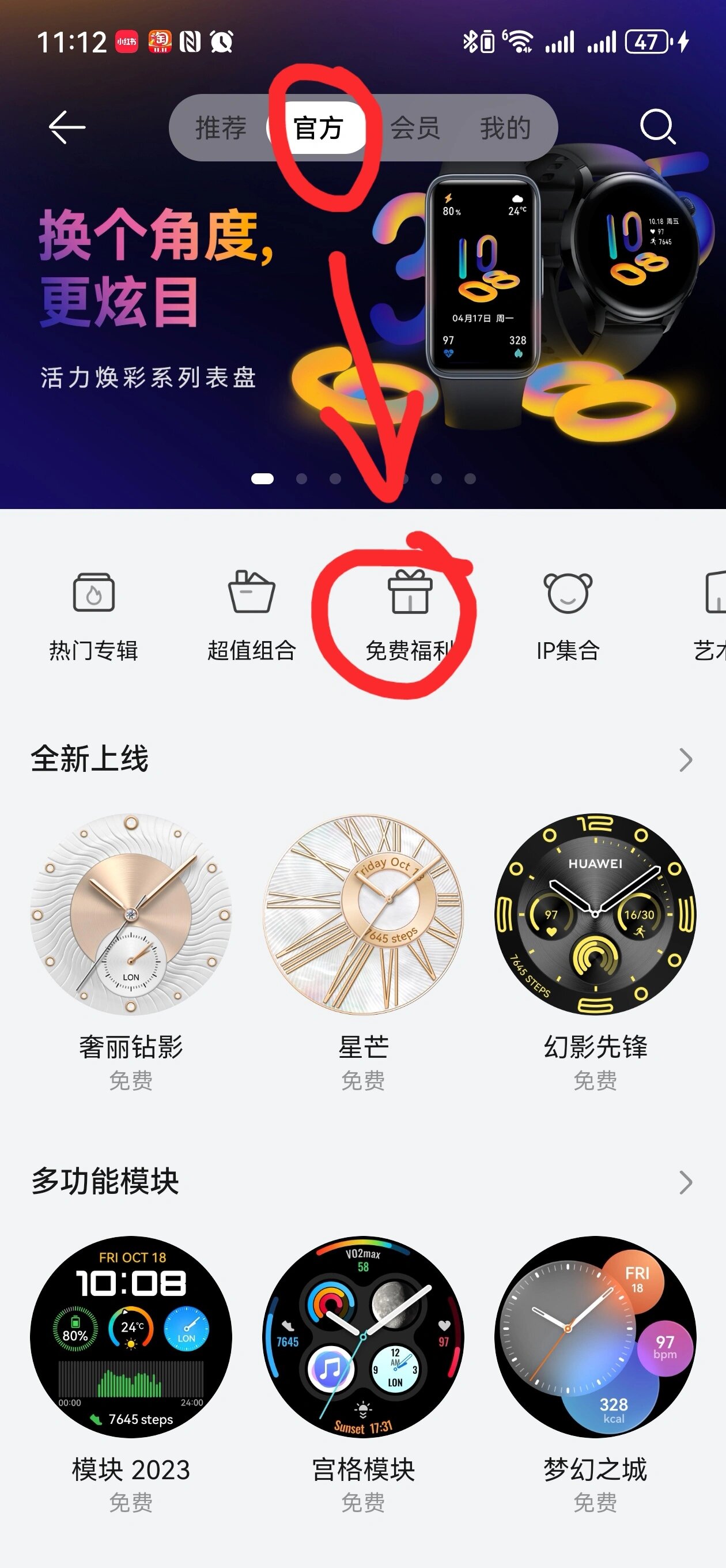Image resolution: width=726 pixels, height=1568 pixels.
Task: Tap 免费 under the 宫格模块 face
Action: [x=364, y=1502]
